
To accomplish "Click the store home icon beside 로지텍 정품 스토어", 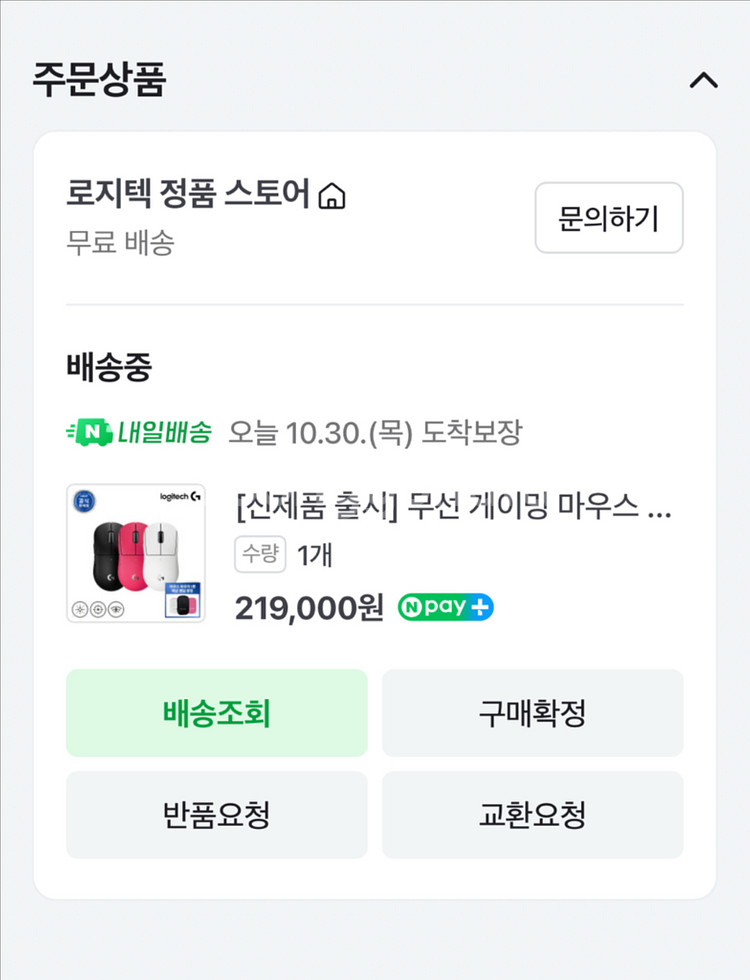I will tap(330, 196).
